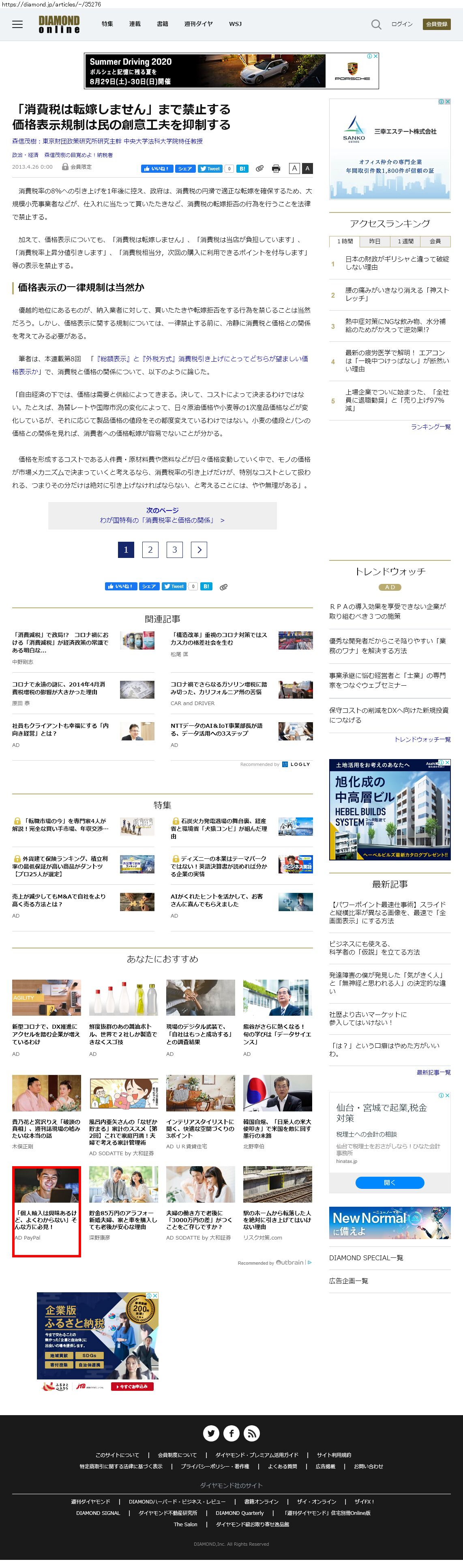463x1568 pixels.
Task: Open the ランキング一覧 link
Action: (x=430, y=427)
